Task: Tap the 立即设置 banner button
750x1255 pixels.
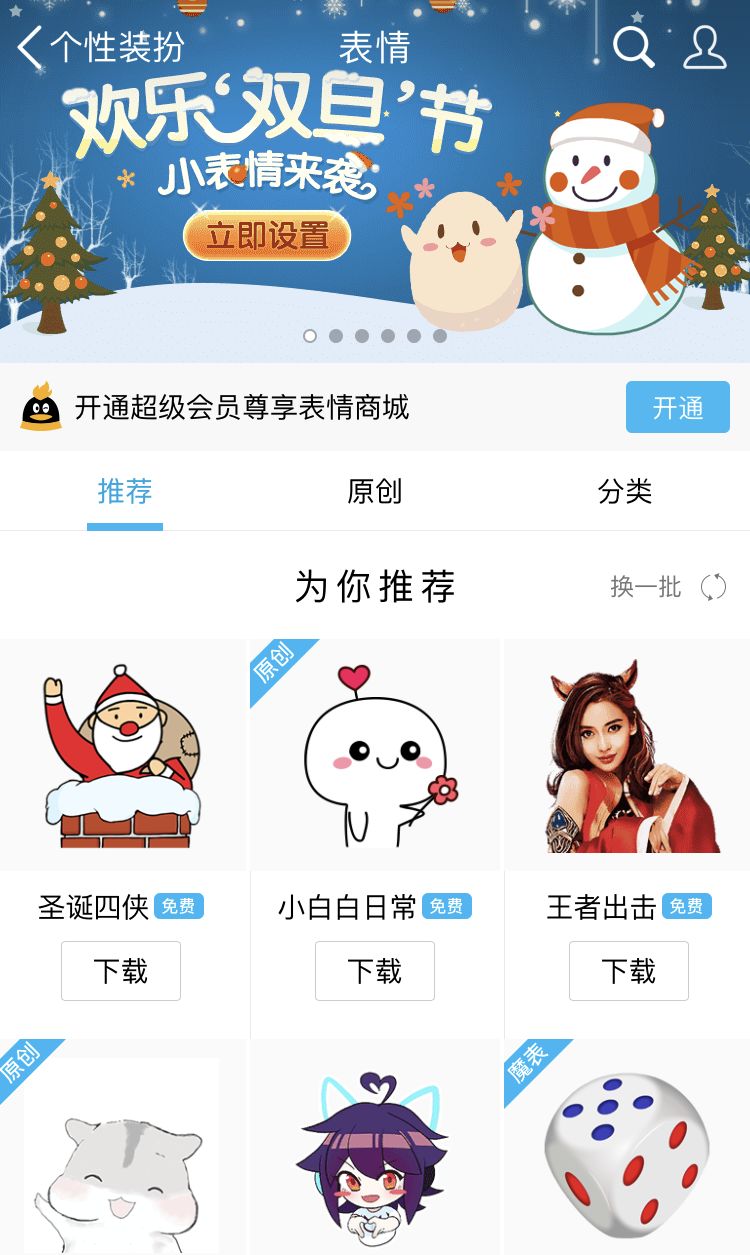Action: (x=267, y=236)
